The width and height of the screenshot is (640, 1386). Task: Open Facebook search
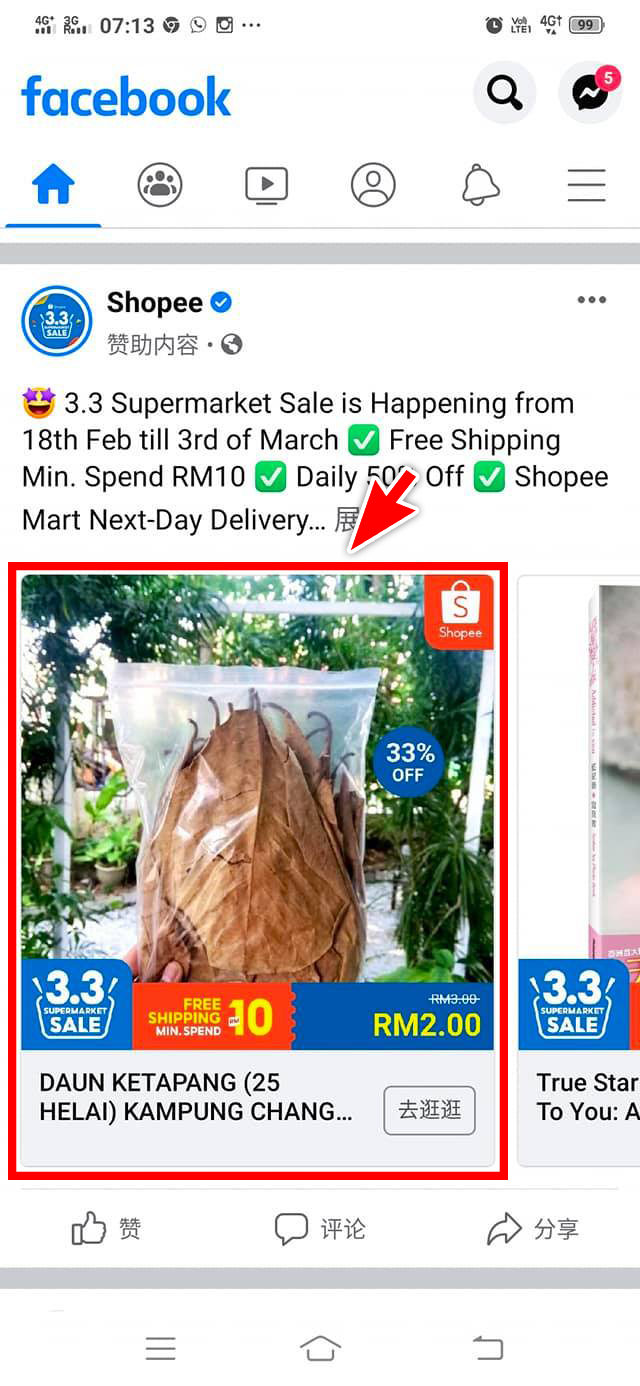click(x=504, y=93)
